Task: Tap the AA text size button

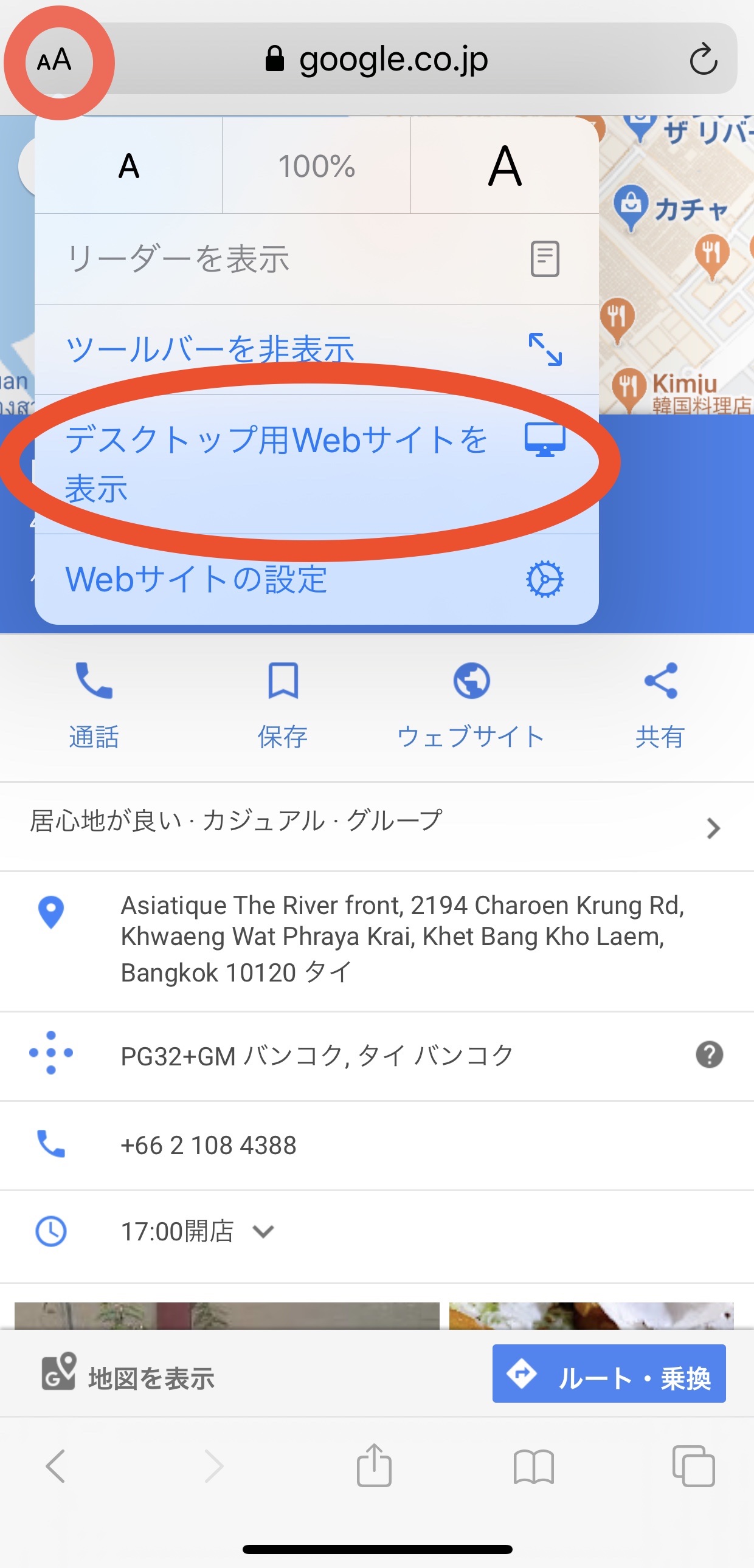Action: point(55,60)
